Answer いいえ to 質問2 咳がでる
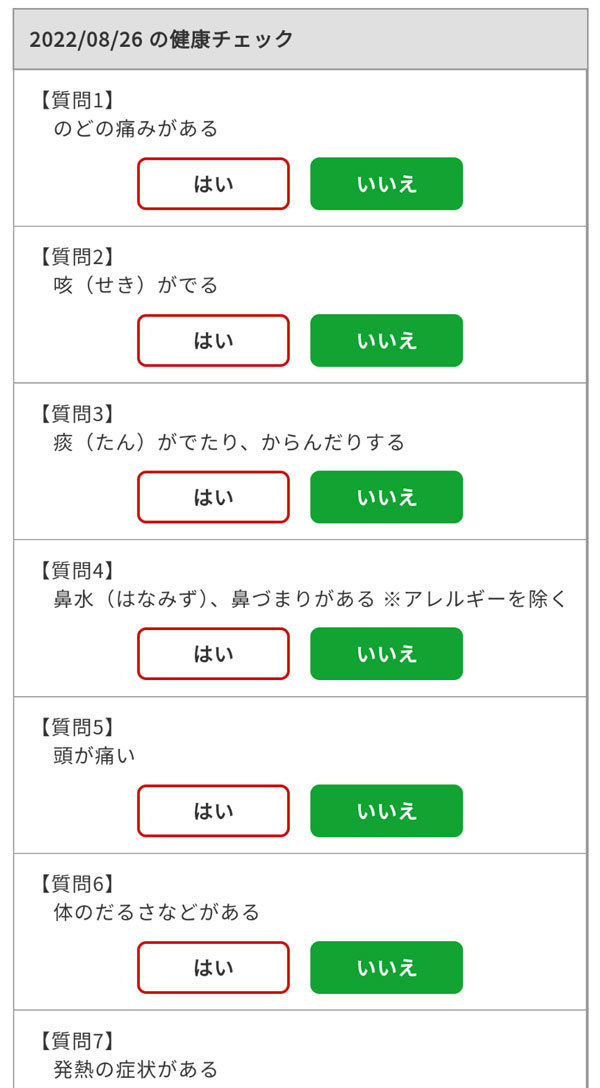 (x=386, y=340)
